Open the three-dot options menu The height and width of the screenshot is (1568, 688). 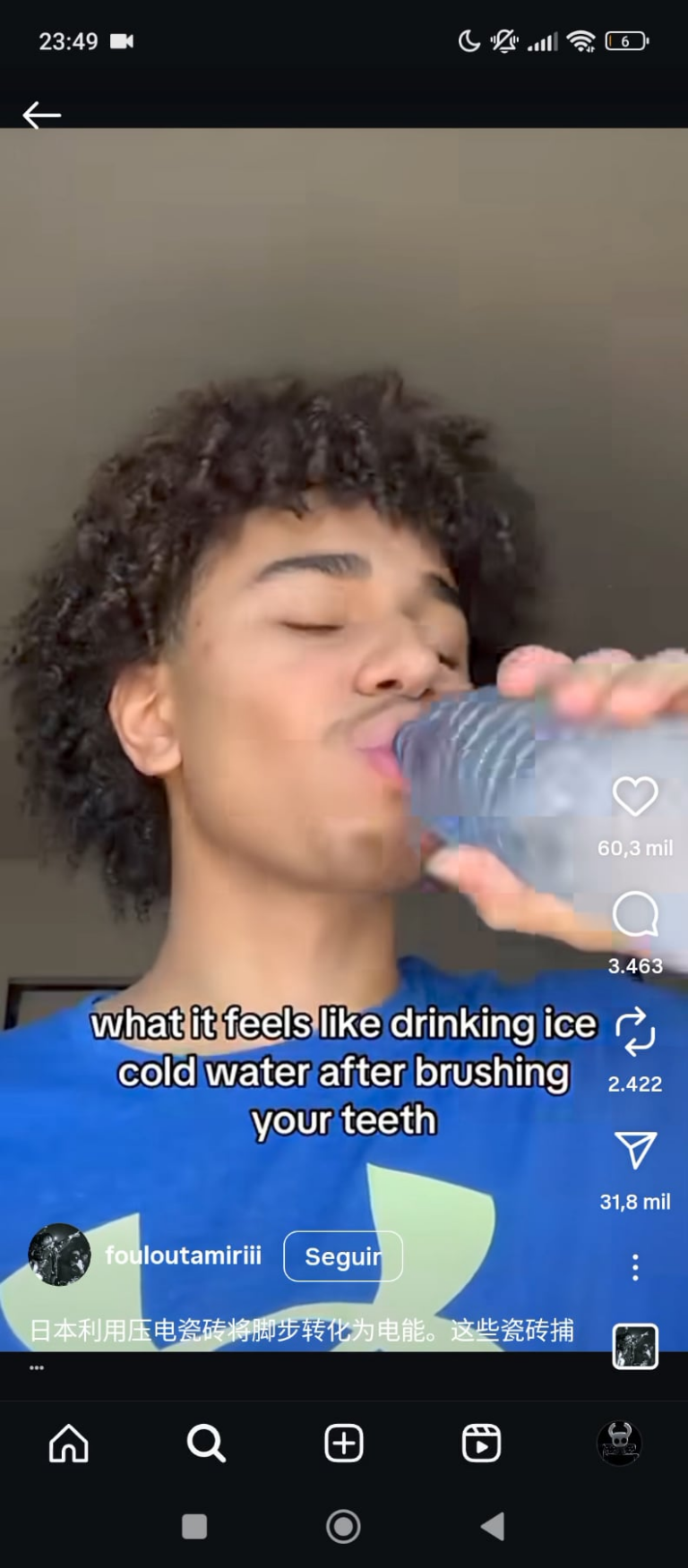[635, 1267]
